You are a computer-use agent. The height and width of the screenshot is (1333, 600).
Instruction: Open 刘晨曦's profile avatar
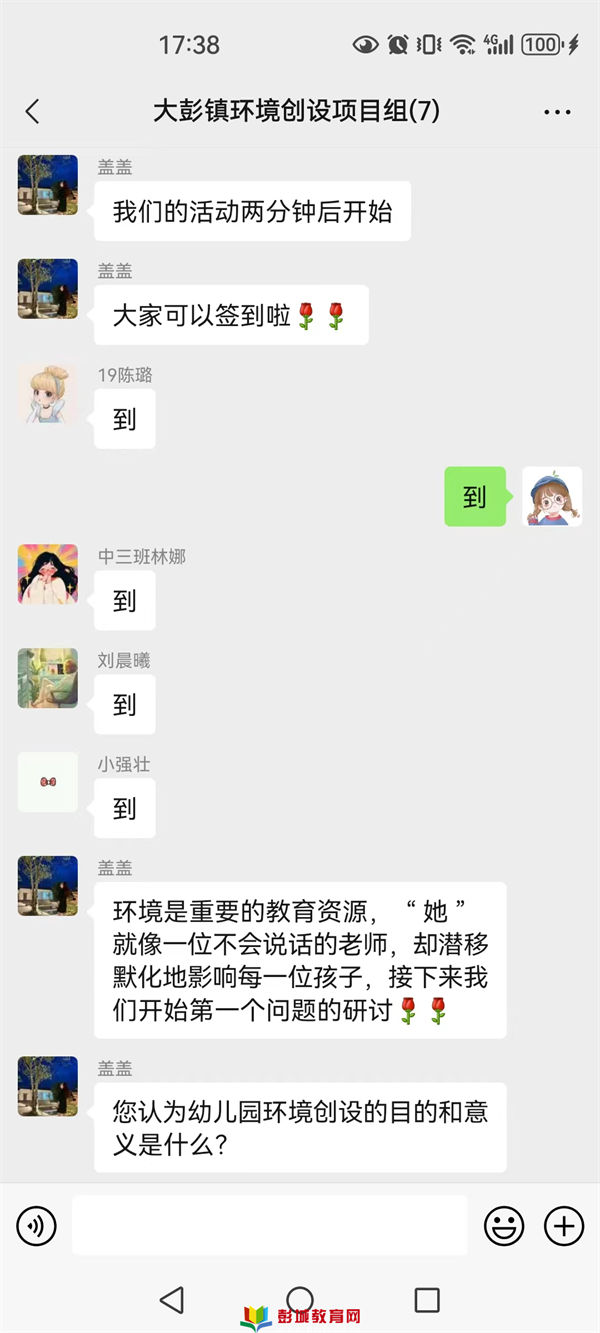click(48, 678)
